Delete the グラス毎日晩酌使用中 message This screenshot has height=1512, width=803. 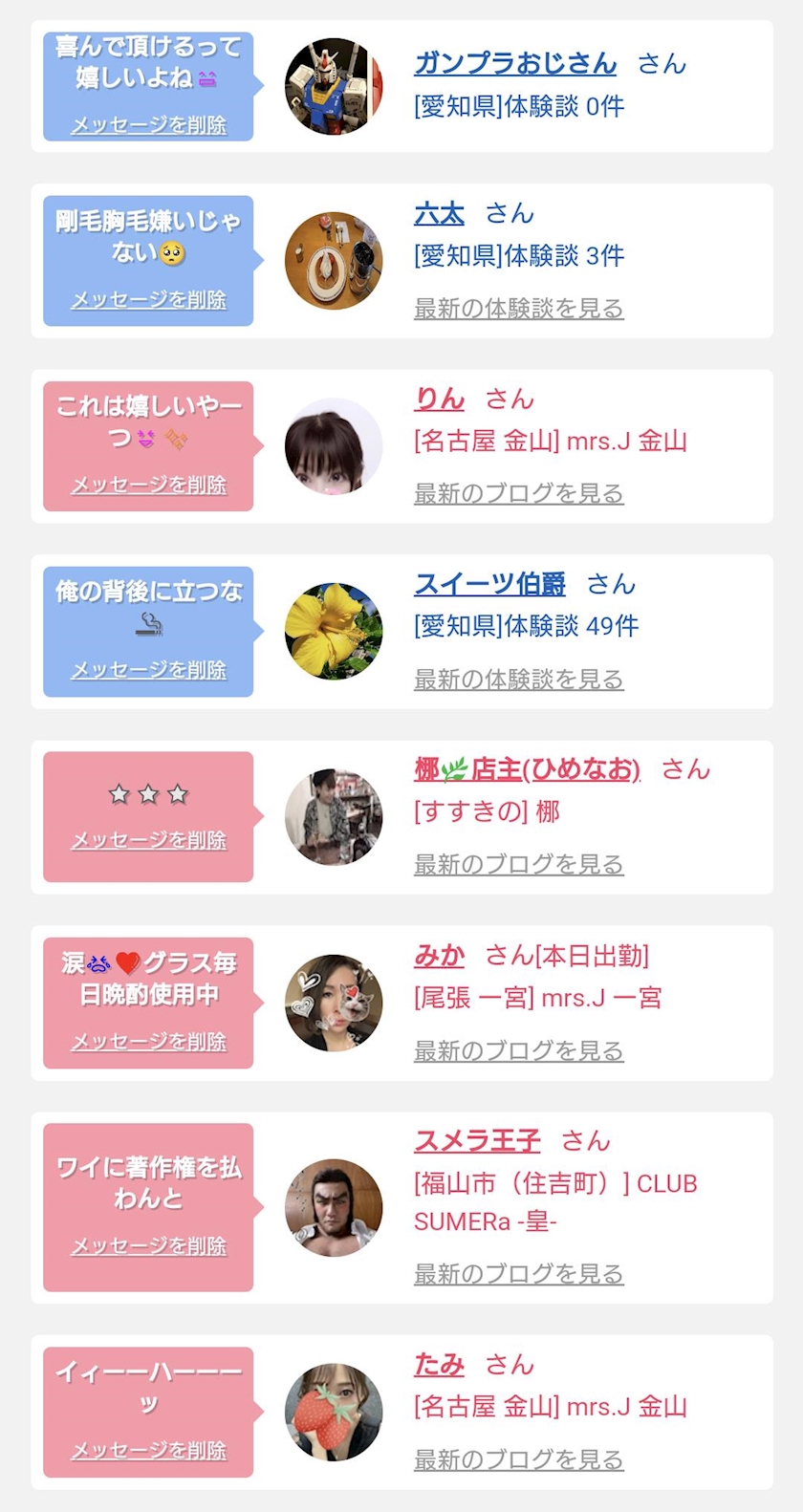point(148,1042)
